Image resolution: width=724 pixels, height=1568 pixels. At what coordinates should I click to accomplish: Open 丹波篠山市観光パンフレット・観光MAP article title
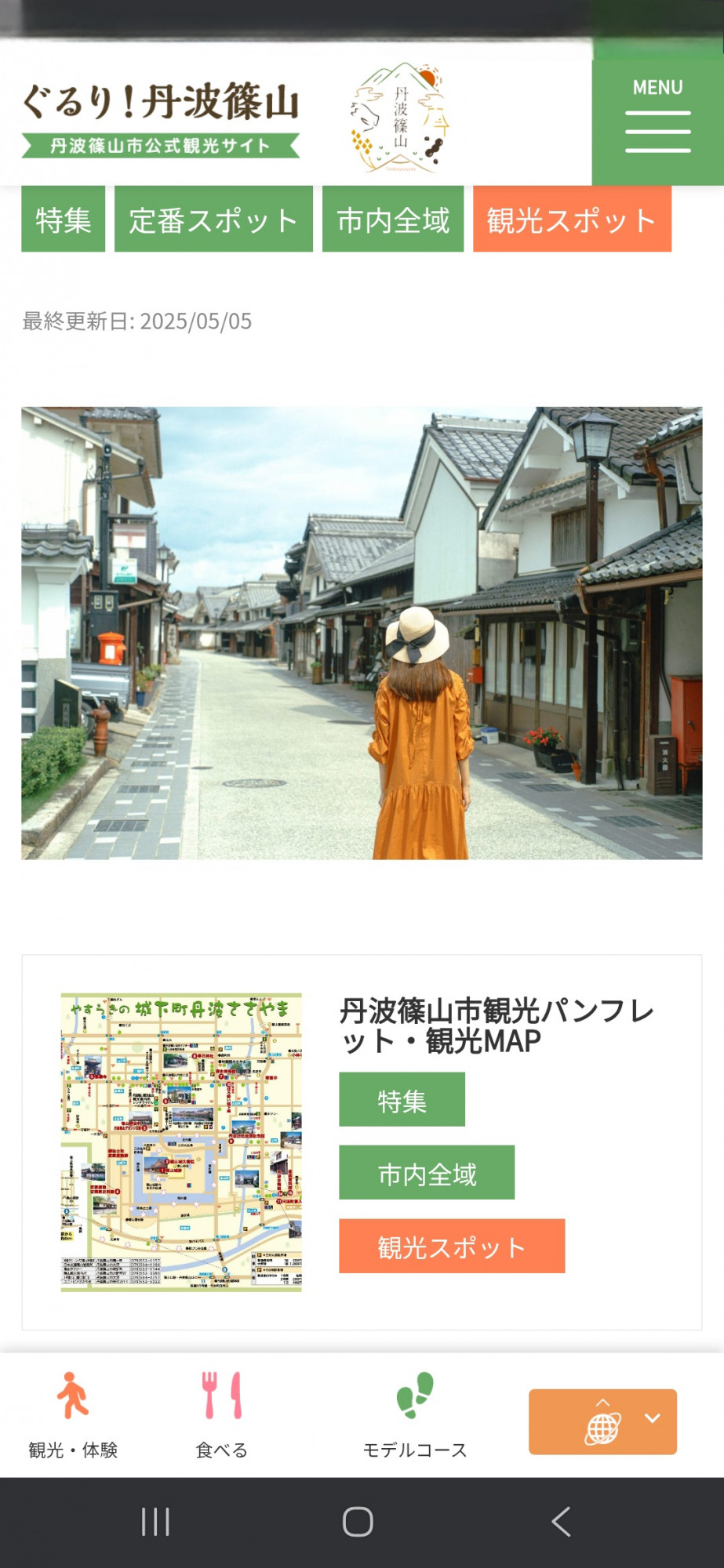click(x=496, y=1025)
